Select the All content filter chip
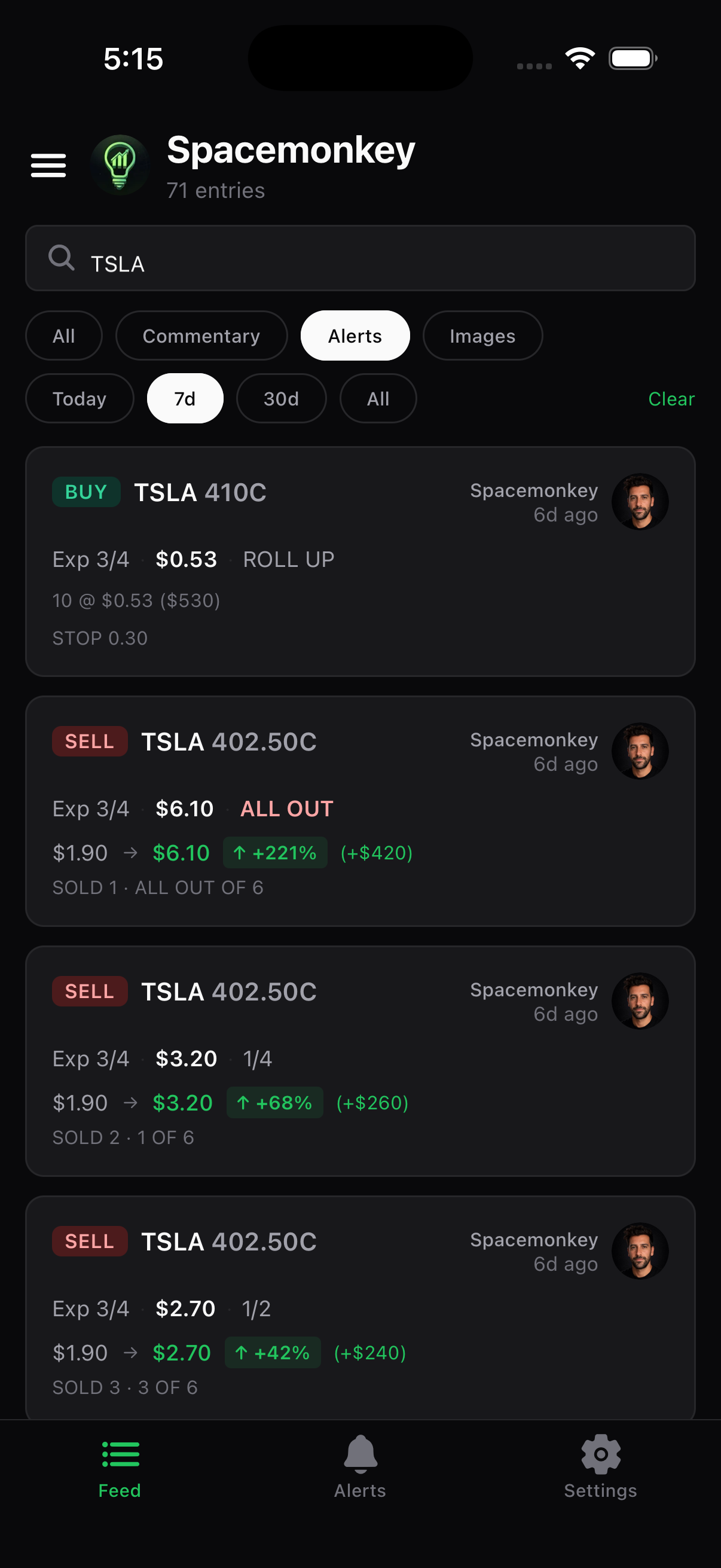 click(x=64, y=335)
